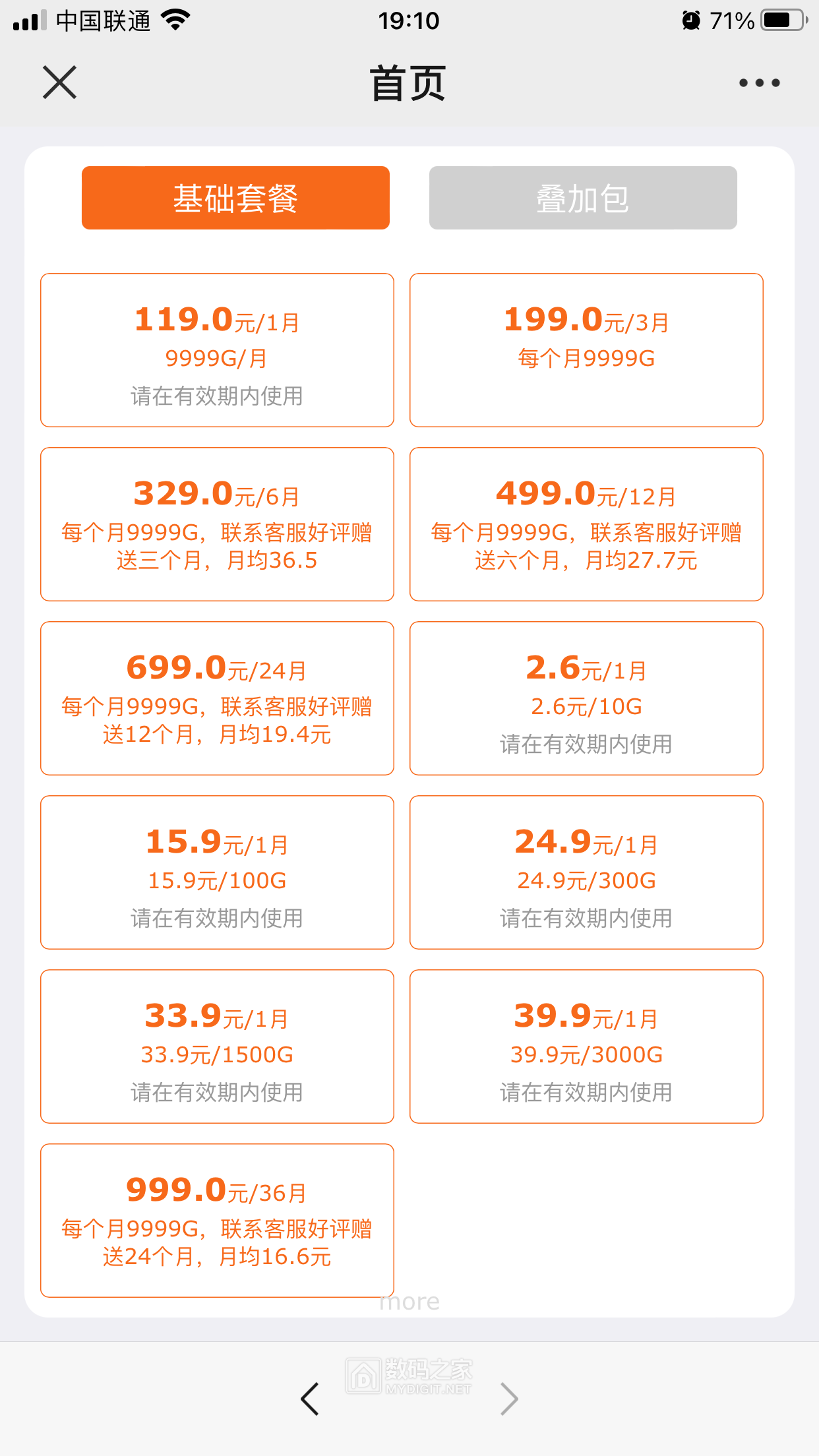Switch to the 基础套餐 tab

(235, 198)
